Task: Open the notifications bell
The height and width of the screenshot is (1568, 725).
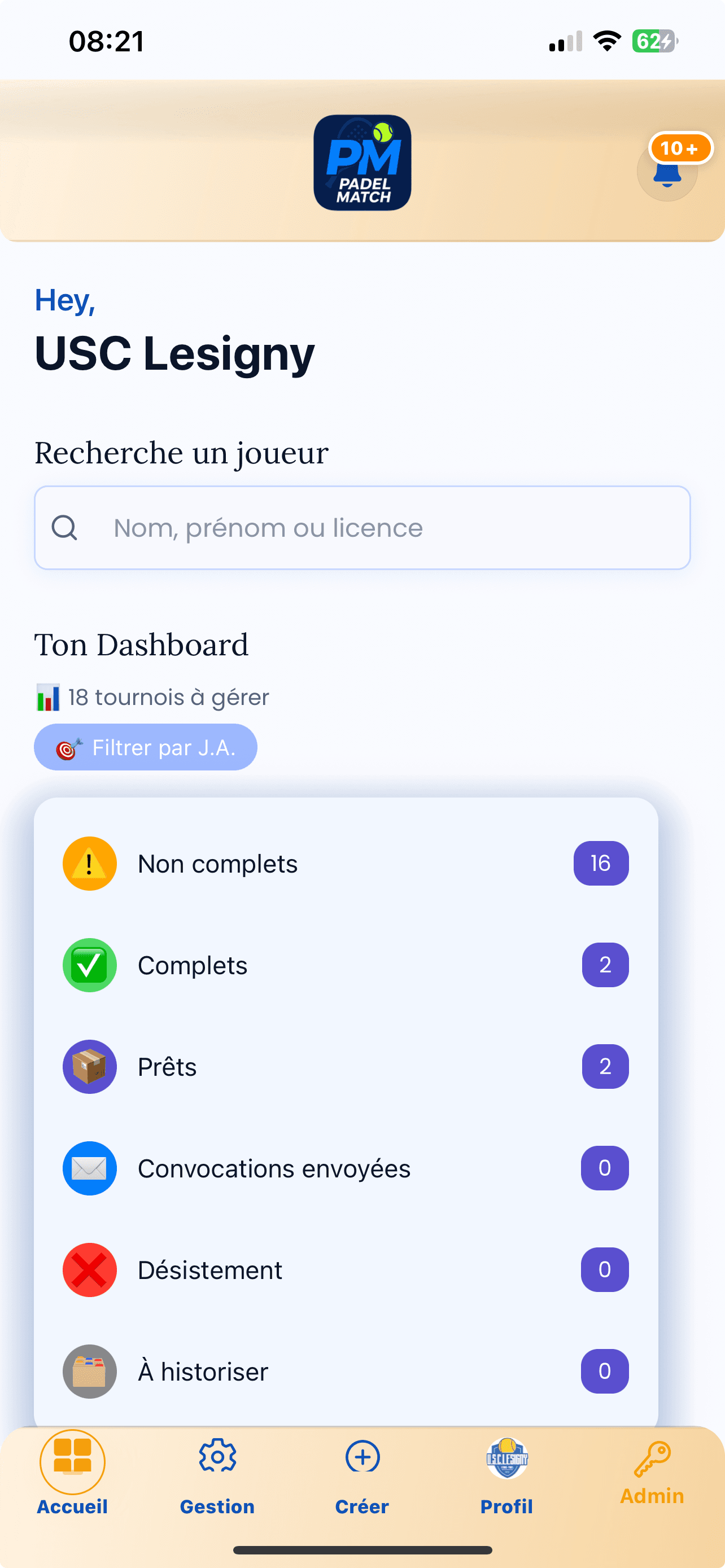Action: pyautogui.click(x=667, y=172)
